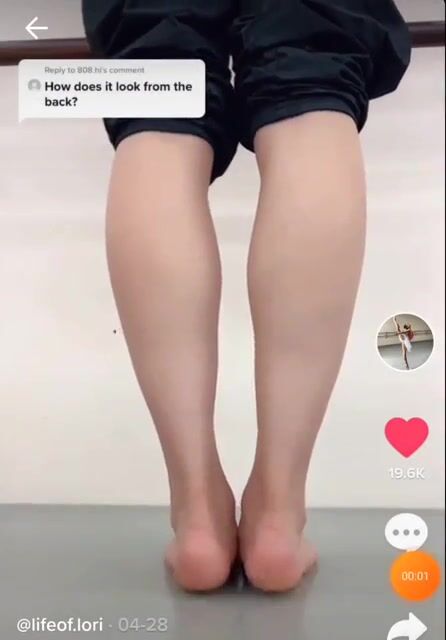Like the video with the heart icon
This screenshot has height=640, width=446.
[x=406, y=437]
